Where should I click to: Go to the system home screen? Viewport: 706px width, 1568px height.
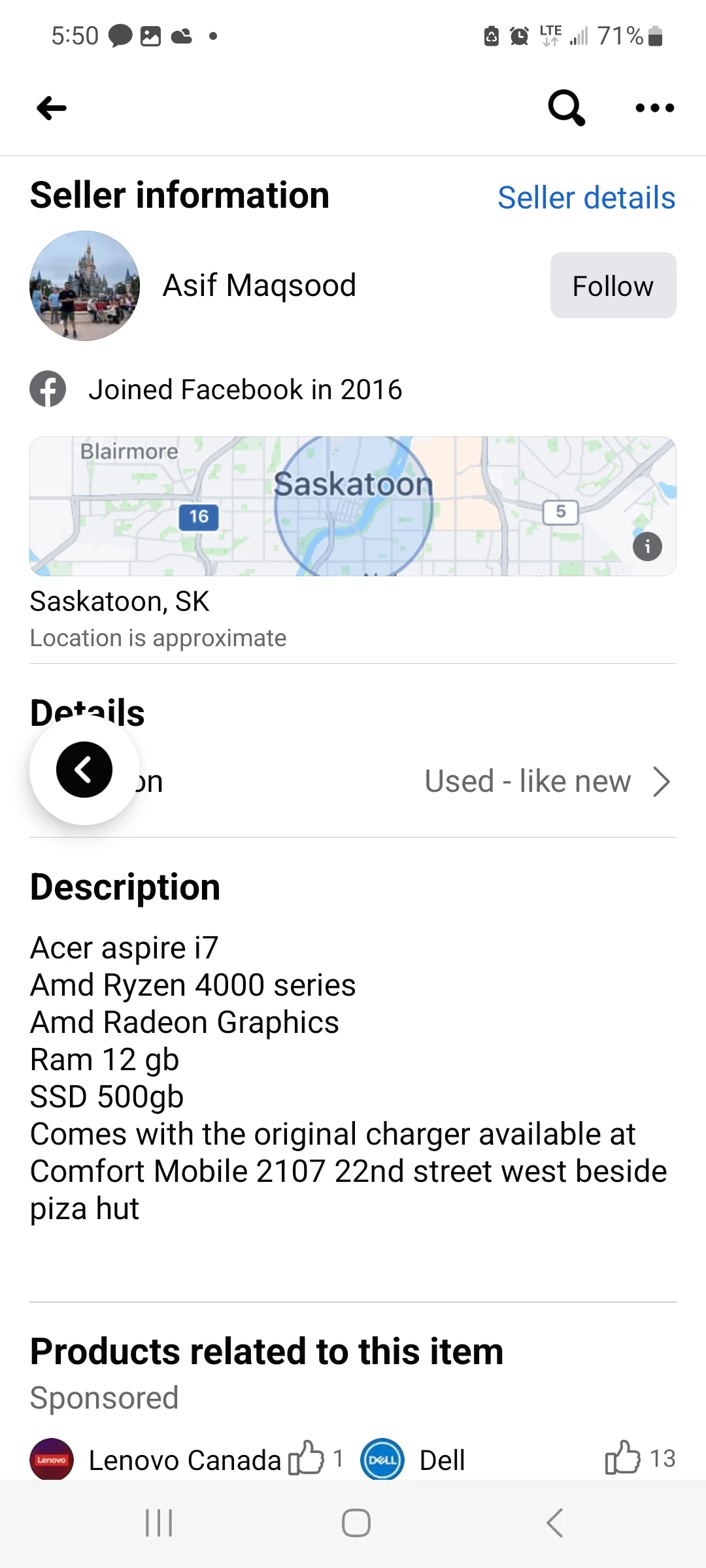point(356,1523)
